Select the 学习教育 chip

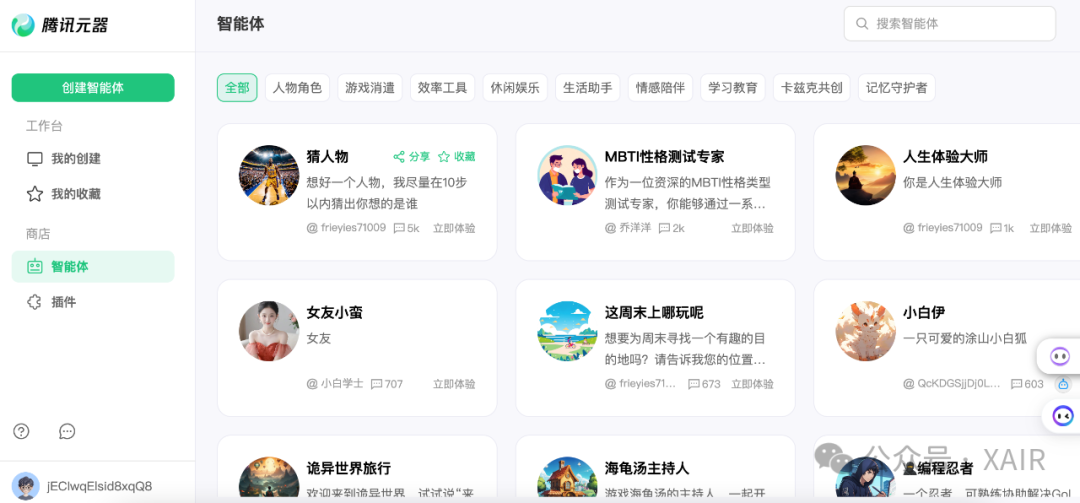coord(733,88)
